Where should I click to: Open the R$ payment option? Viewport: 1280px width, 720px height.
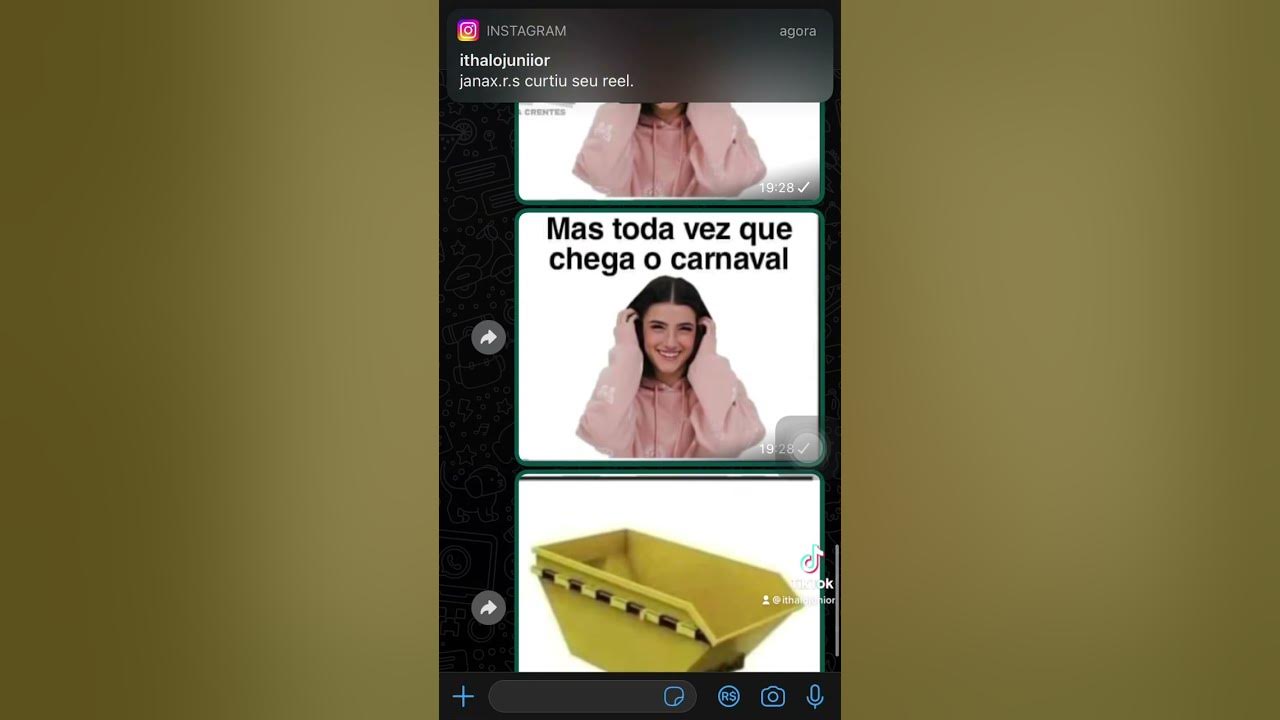(x=728, y=696)
